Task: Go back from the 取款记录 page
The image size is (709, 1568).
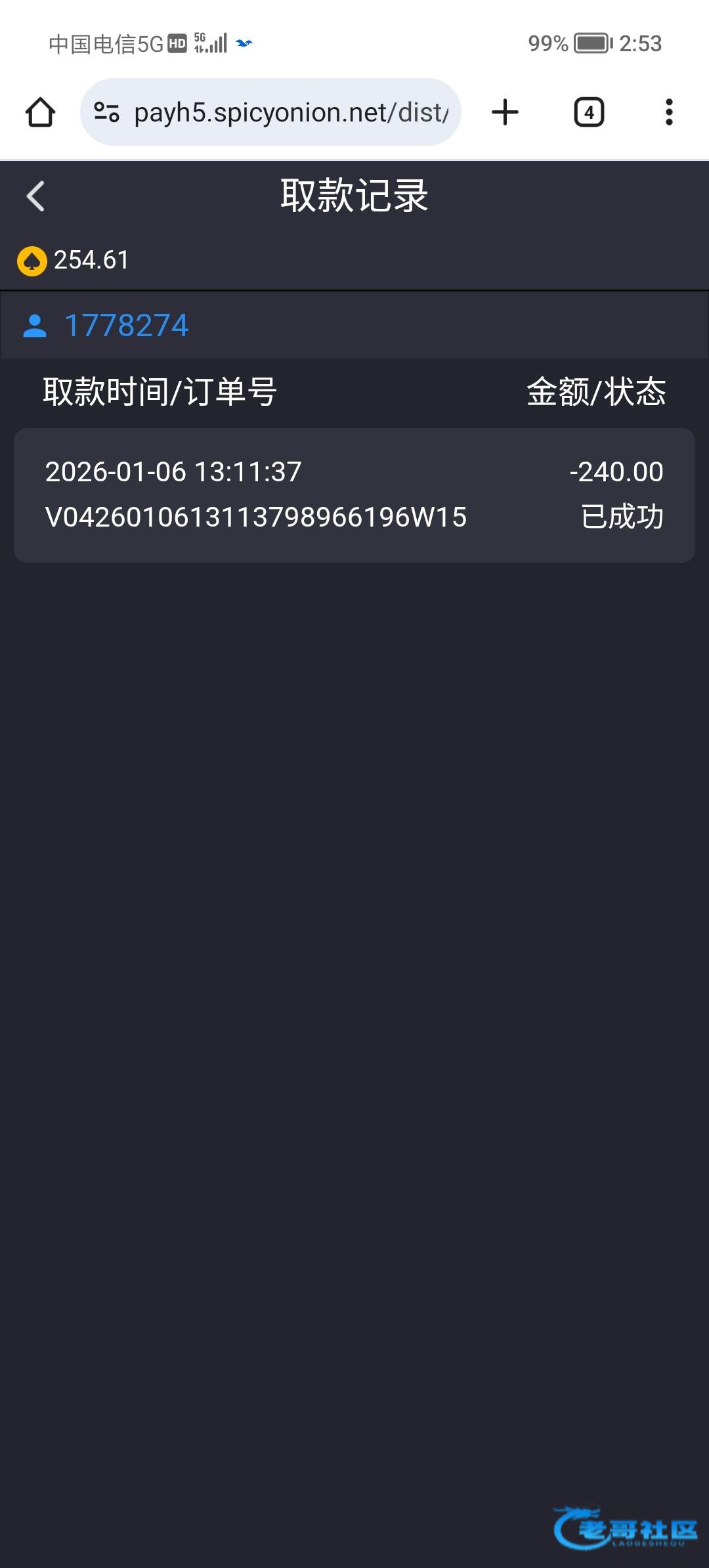Action: tap(36, 196)
